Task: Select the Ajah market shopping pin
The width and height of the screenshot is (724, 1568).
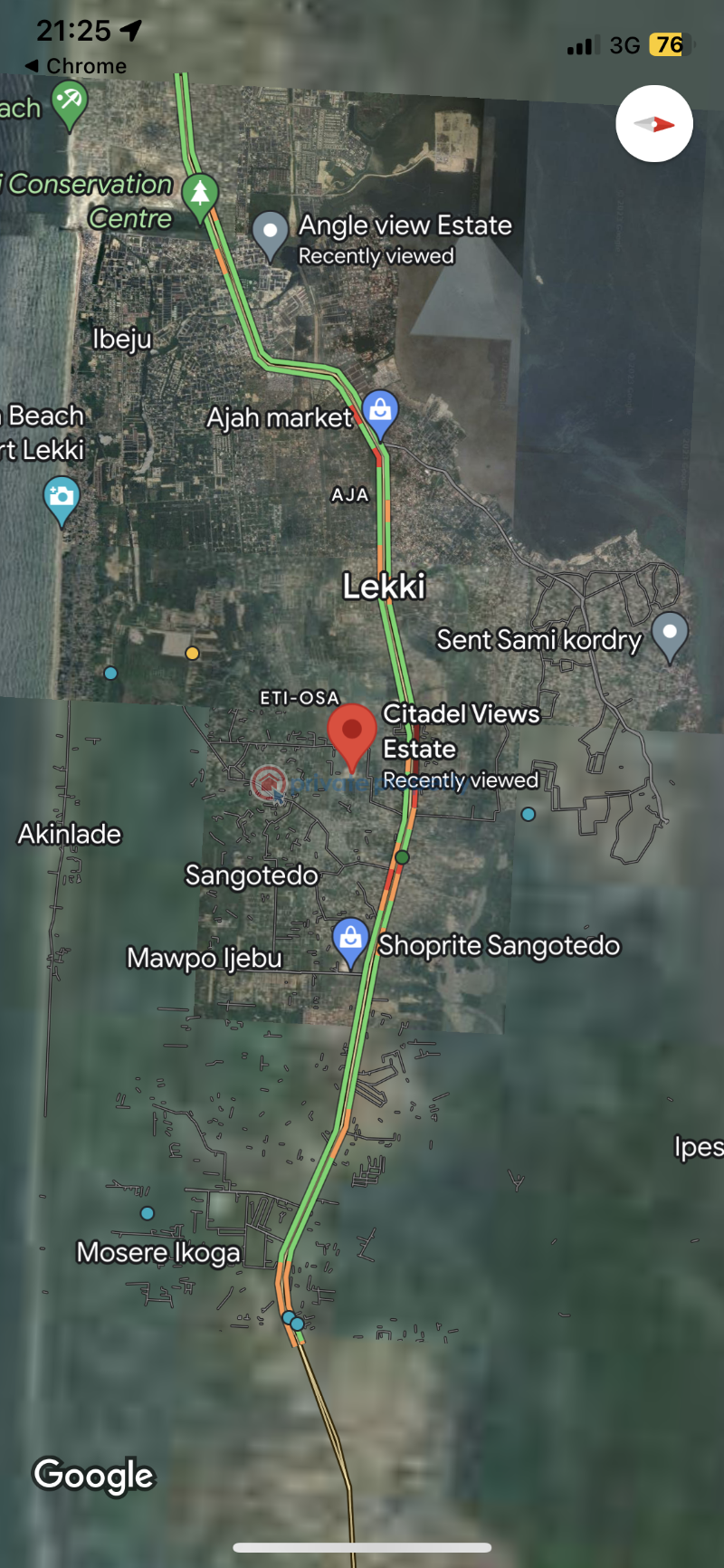Action: coord(381,411)
